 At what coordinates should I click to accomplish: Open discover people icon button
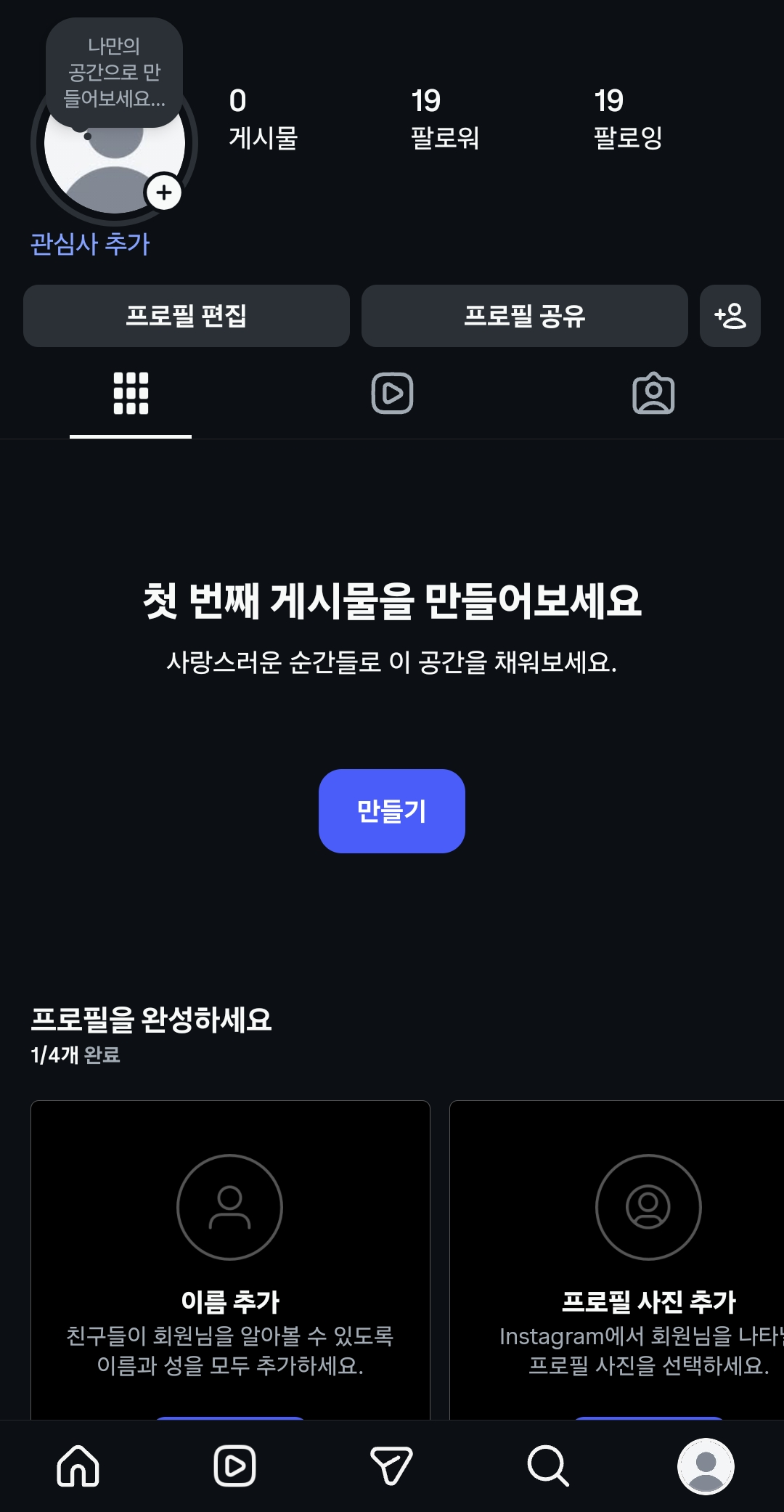(x=730, y=316)
